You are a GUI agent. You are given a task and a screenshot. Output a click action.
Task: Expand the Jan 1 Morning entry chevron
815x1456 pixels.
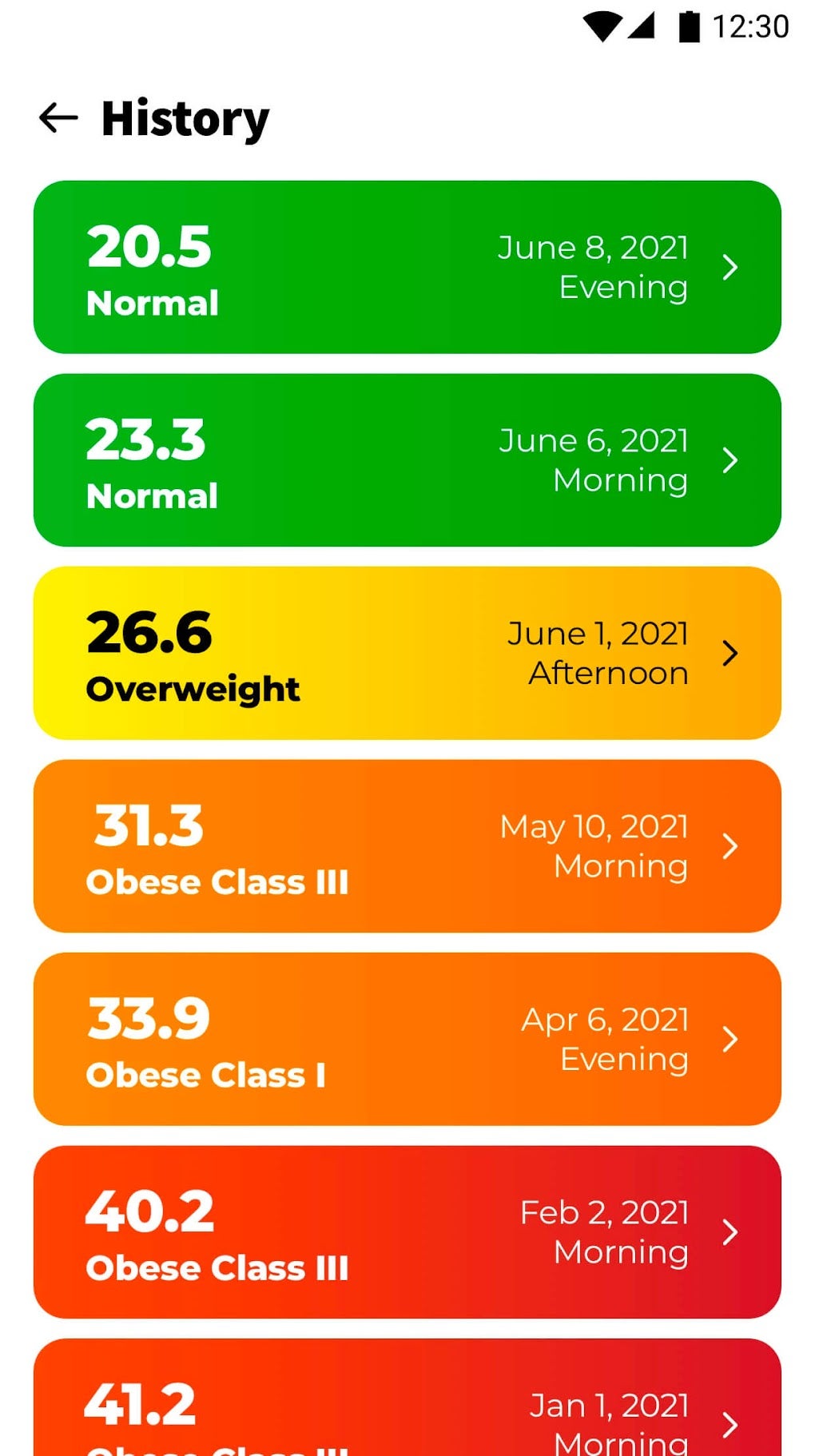(x=730, y=1426)
